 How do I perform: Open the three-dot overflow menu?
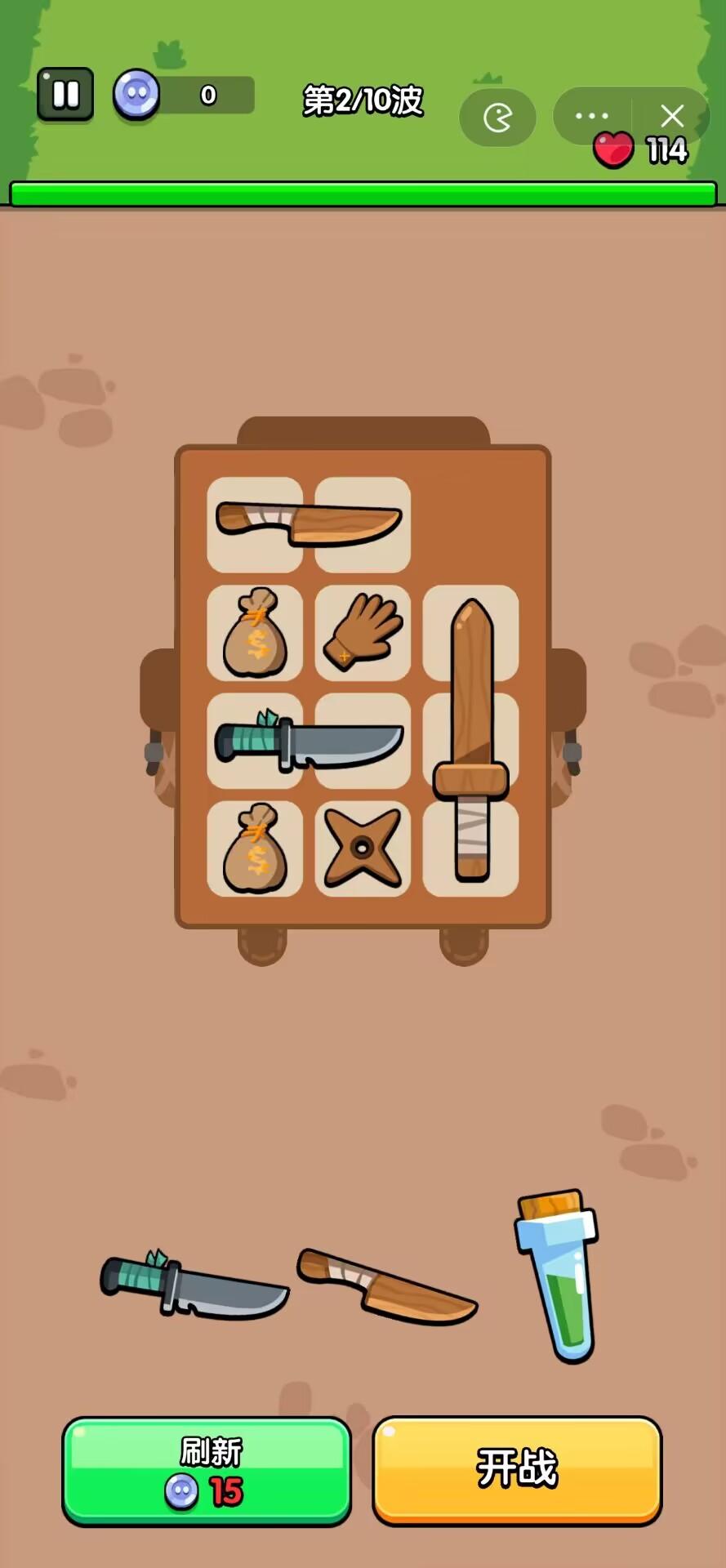591,116
